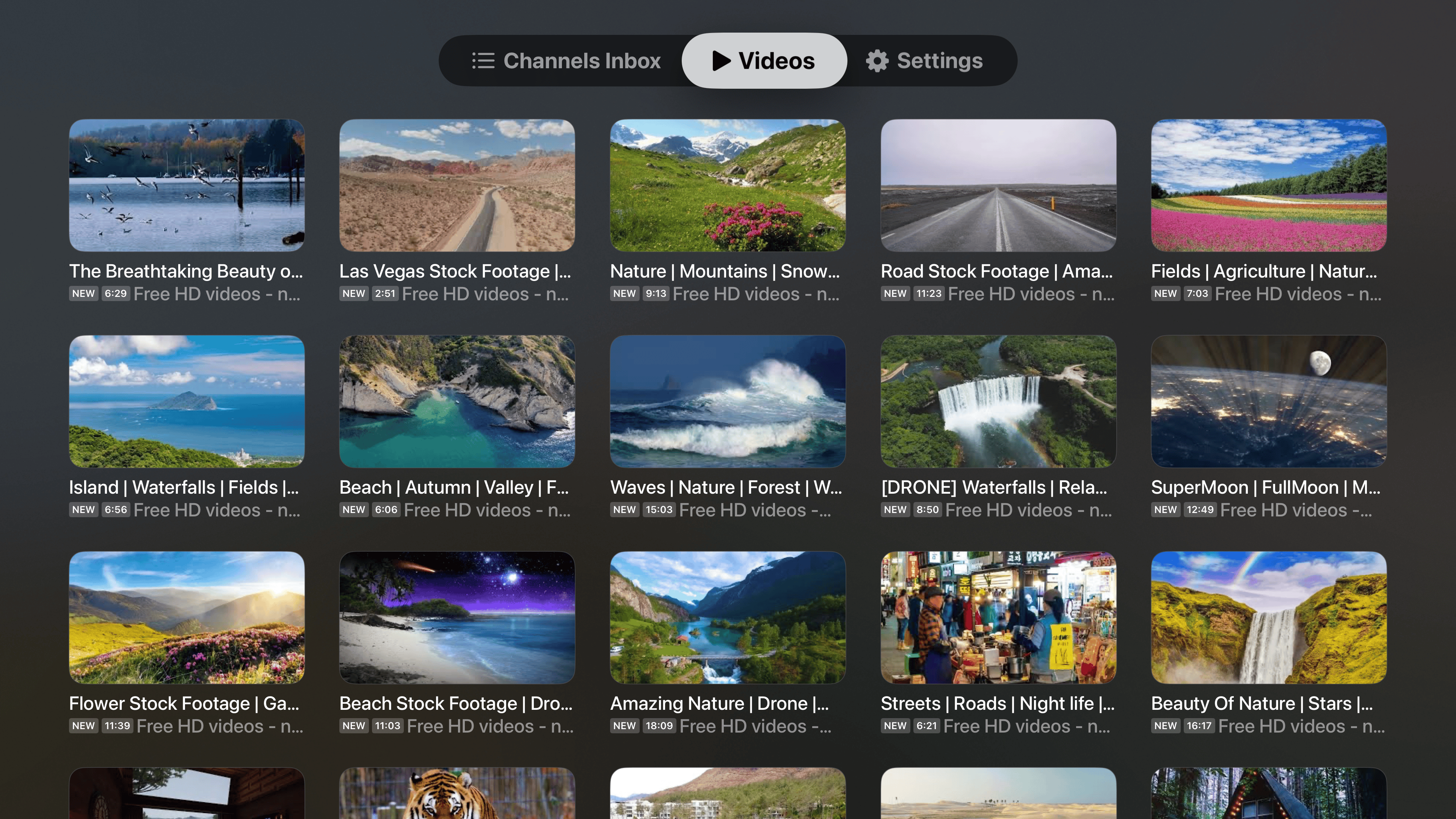Image resolution: width=1456 pixels, height=819 pixels.
Task: Play Beach | Autumn | Valley video
Action: click(457, 401)
